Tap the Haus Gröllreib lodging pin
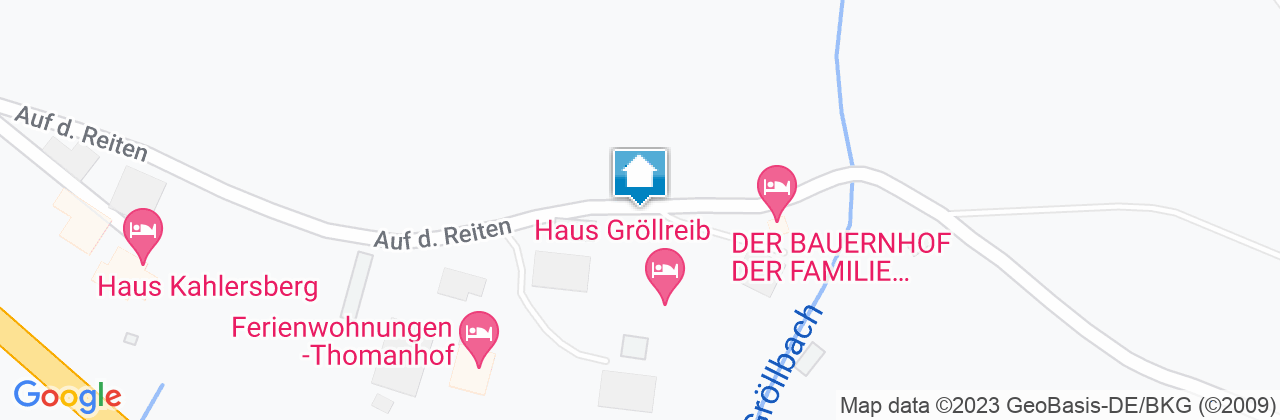 click(x=665, y=273)
